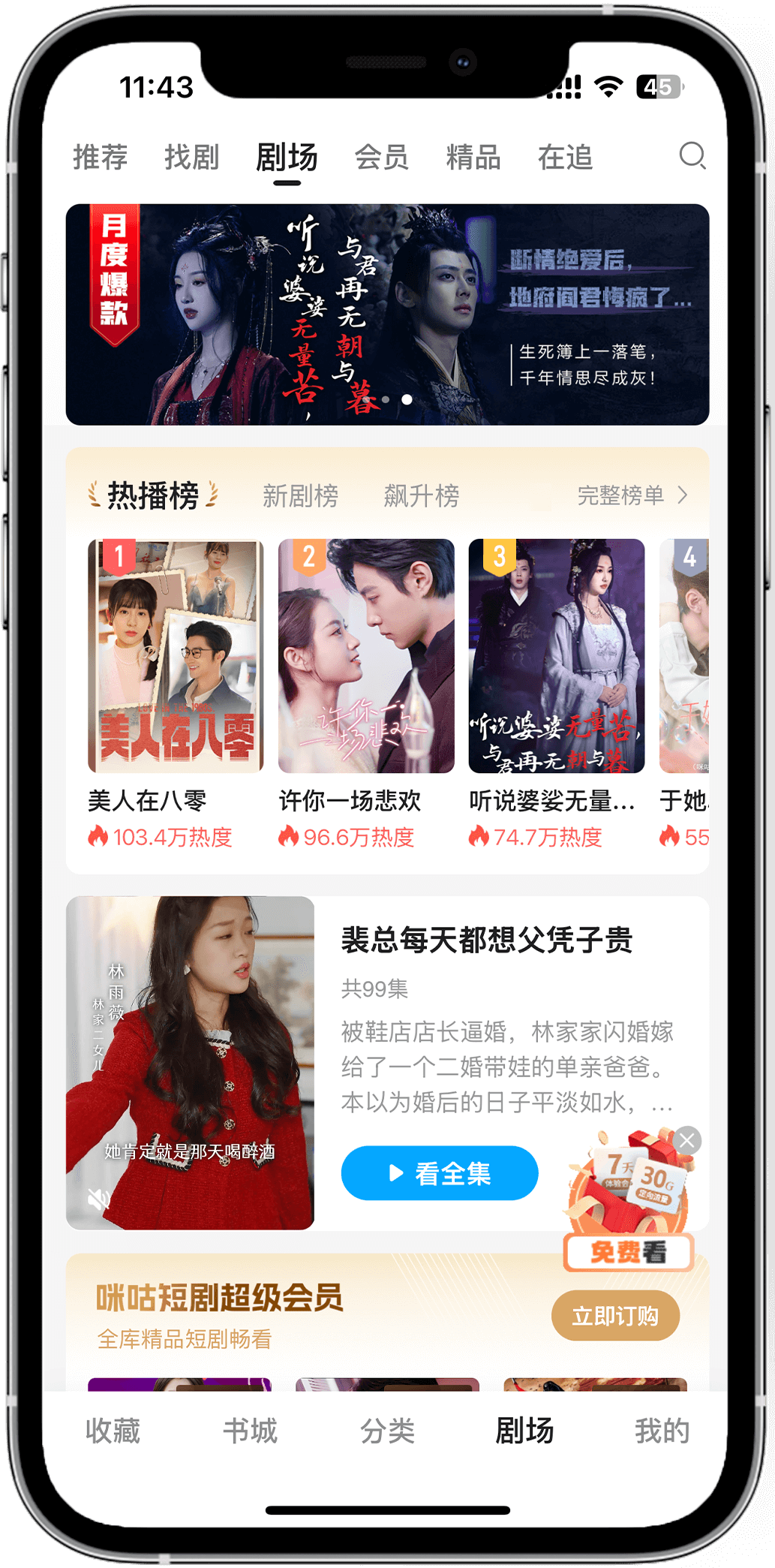775x1568 pixels.
Task: Open the drama 许你一场悲欢
Action: click(366, 655)
